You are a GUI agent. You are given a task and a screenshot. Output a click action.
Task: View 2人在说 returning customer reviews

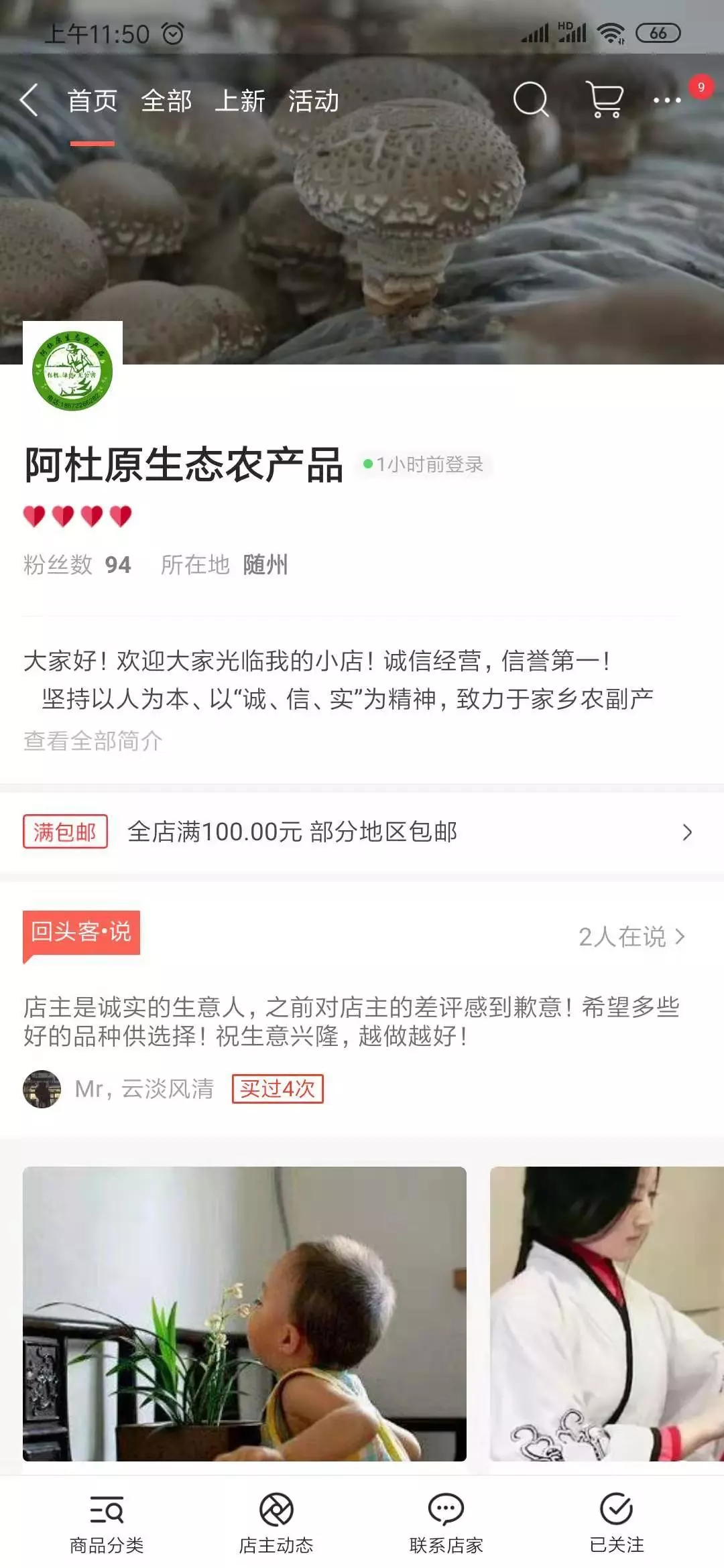(x=631, y=936)
